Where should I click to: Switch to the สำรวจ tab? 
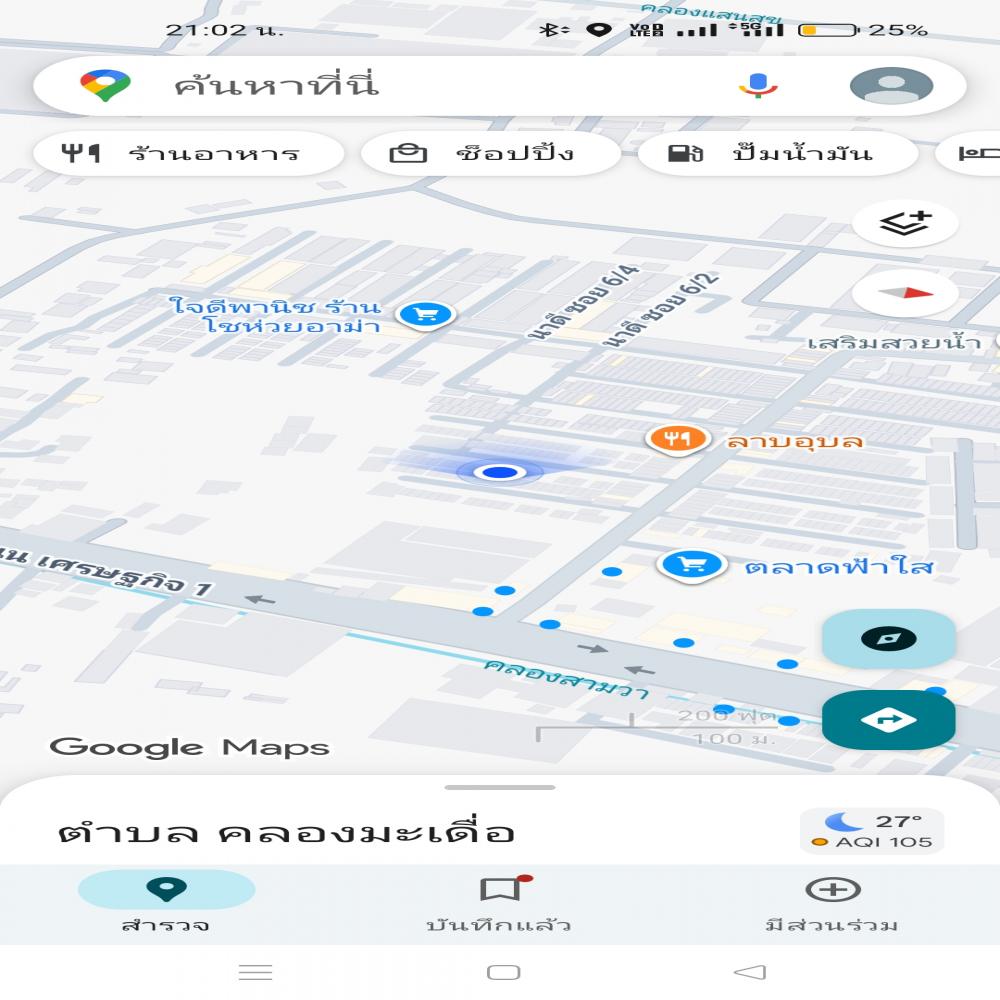(x=166, y=903)
